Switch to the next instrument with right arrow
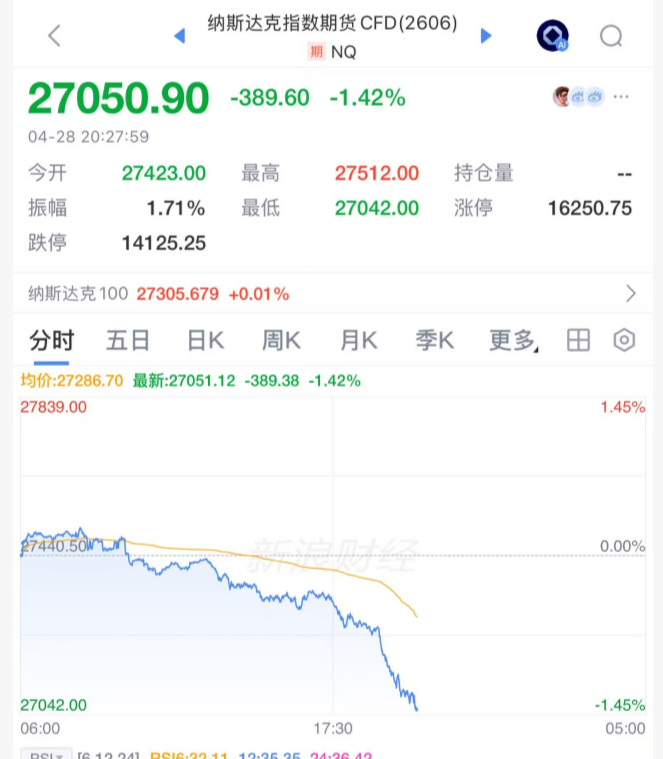 (x=486, y=36)
